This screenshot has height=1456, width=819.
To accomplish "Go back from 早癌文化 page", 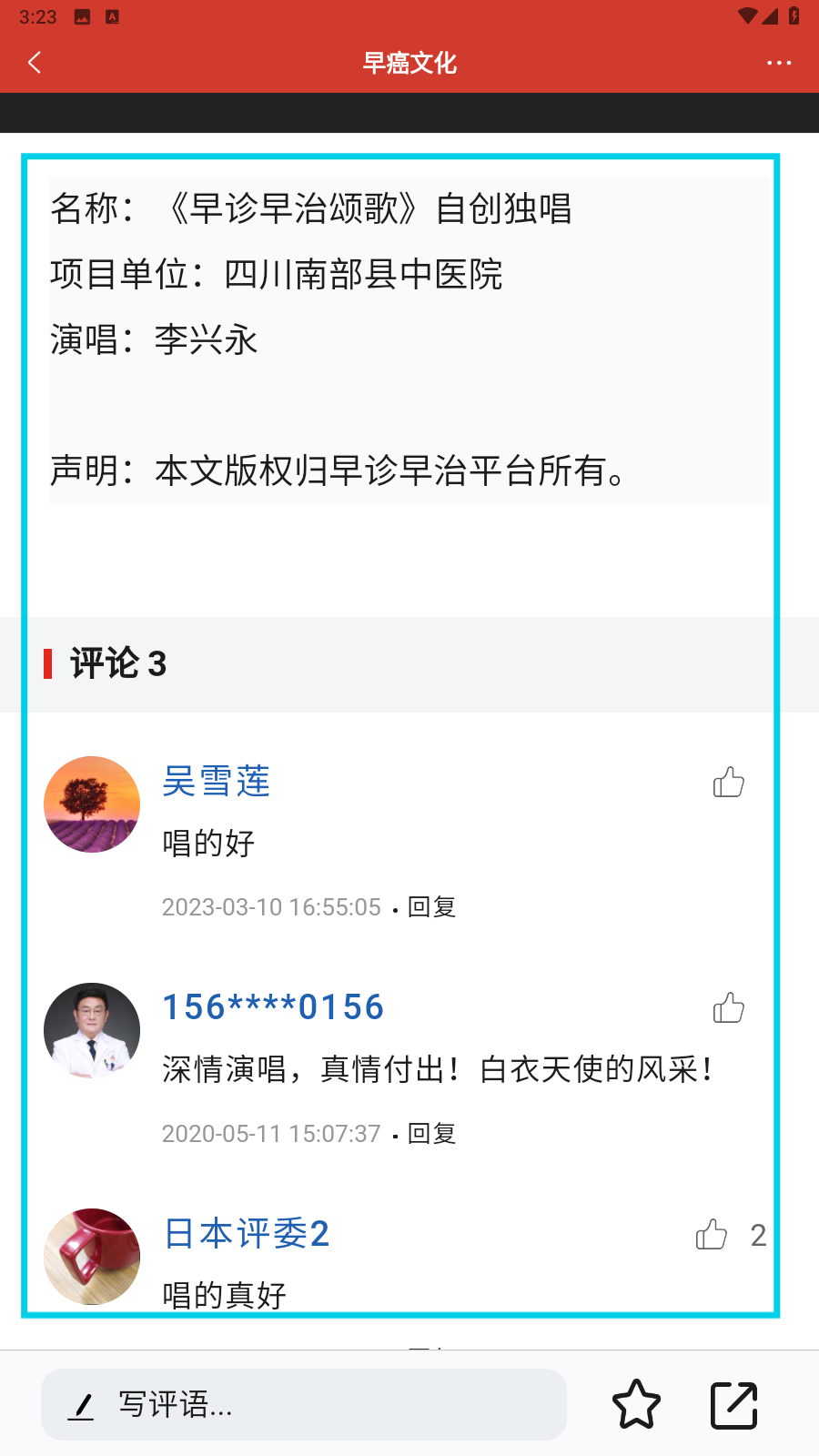I will point(35,63).
